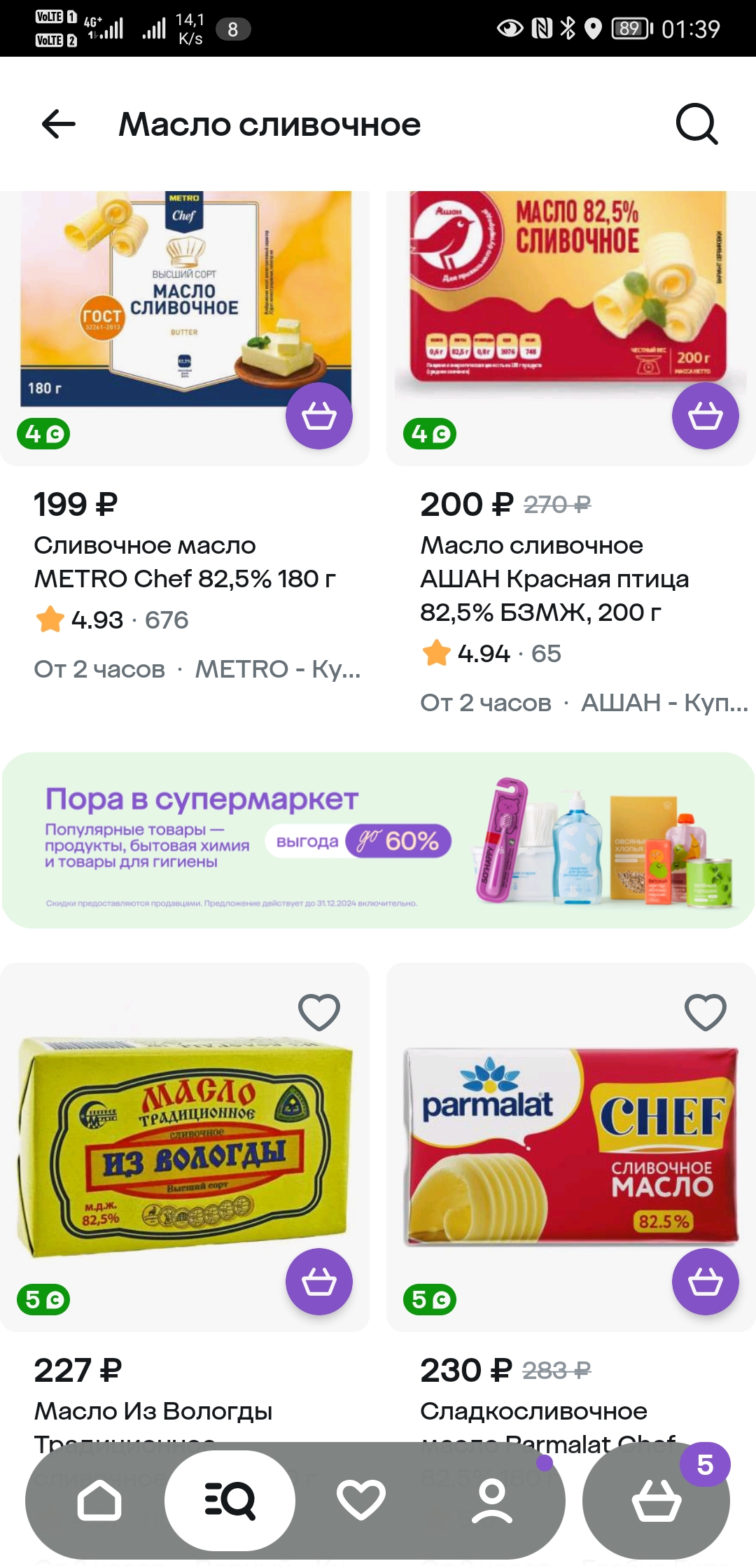
Task: Switch to the catalog search tab
Action: 230,1500
